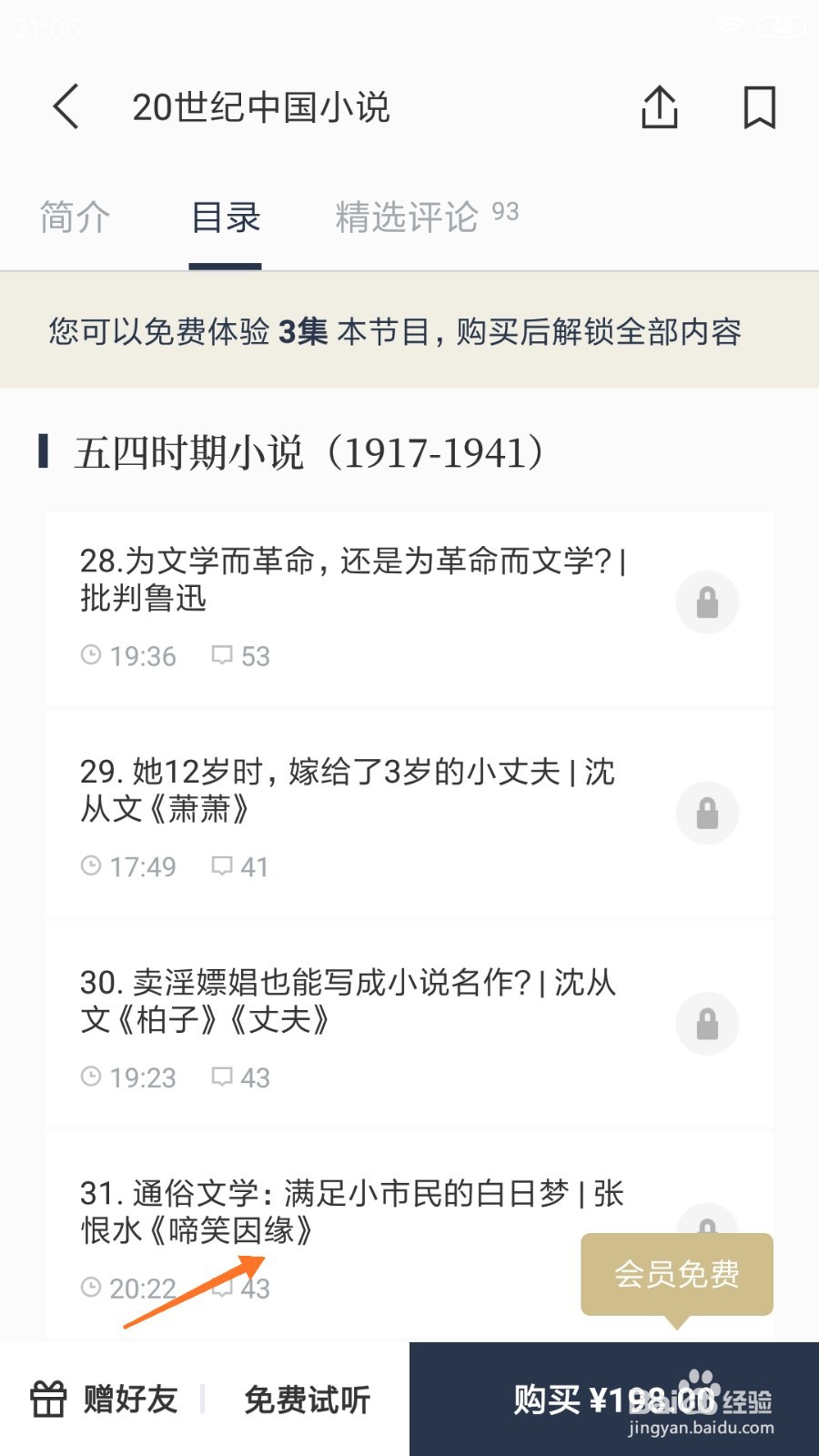Buy the course for ¥198.00
This screenshot has width=819, height=1456.
(x=613, y=1400)
